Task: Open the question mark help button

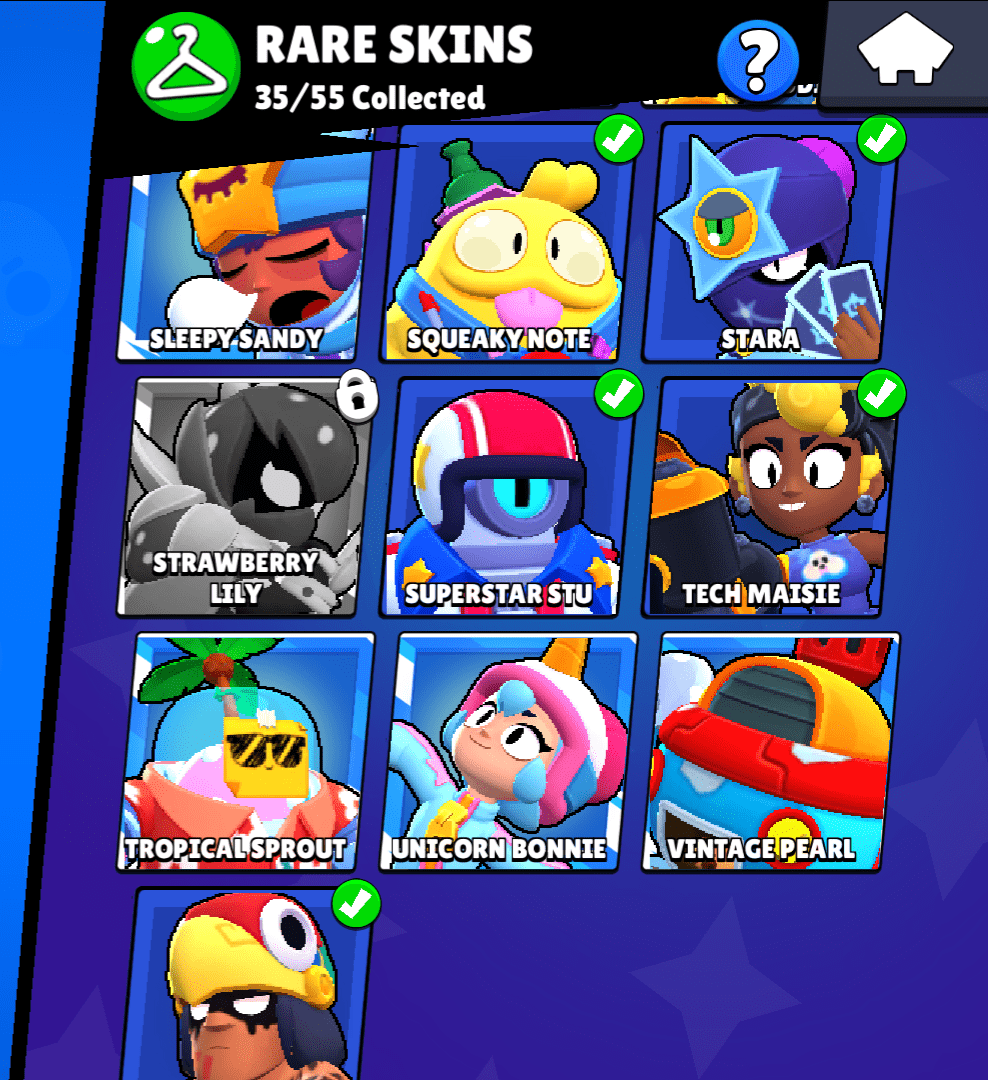Action: 758,61
